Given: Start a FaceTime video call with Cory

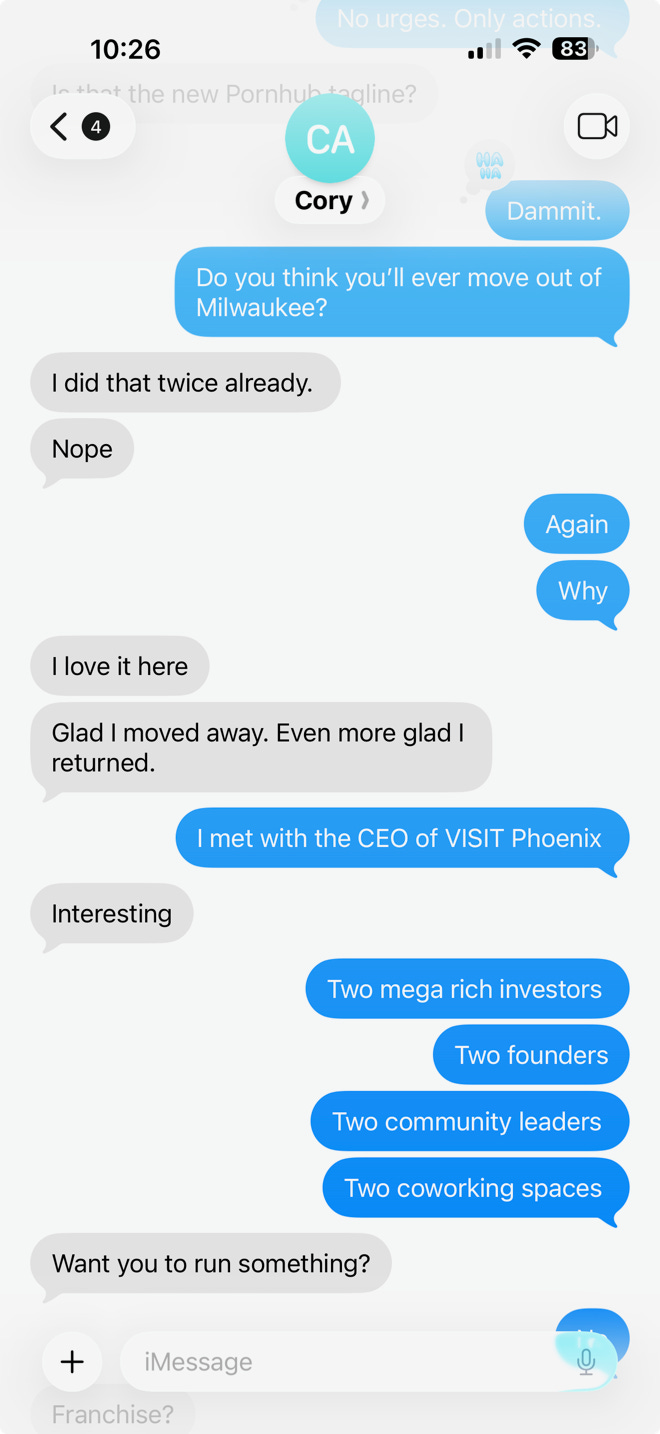Looking at the screenshot, I should click(x=597, y=127).
